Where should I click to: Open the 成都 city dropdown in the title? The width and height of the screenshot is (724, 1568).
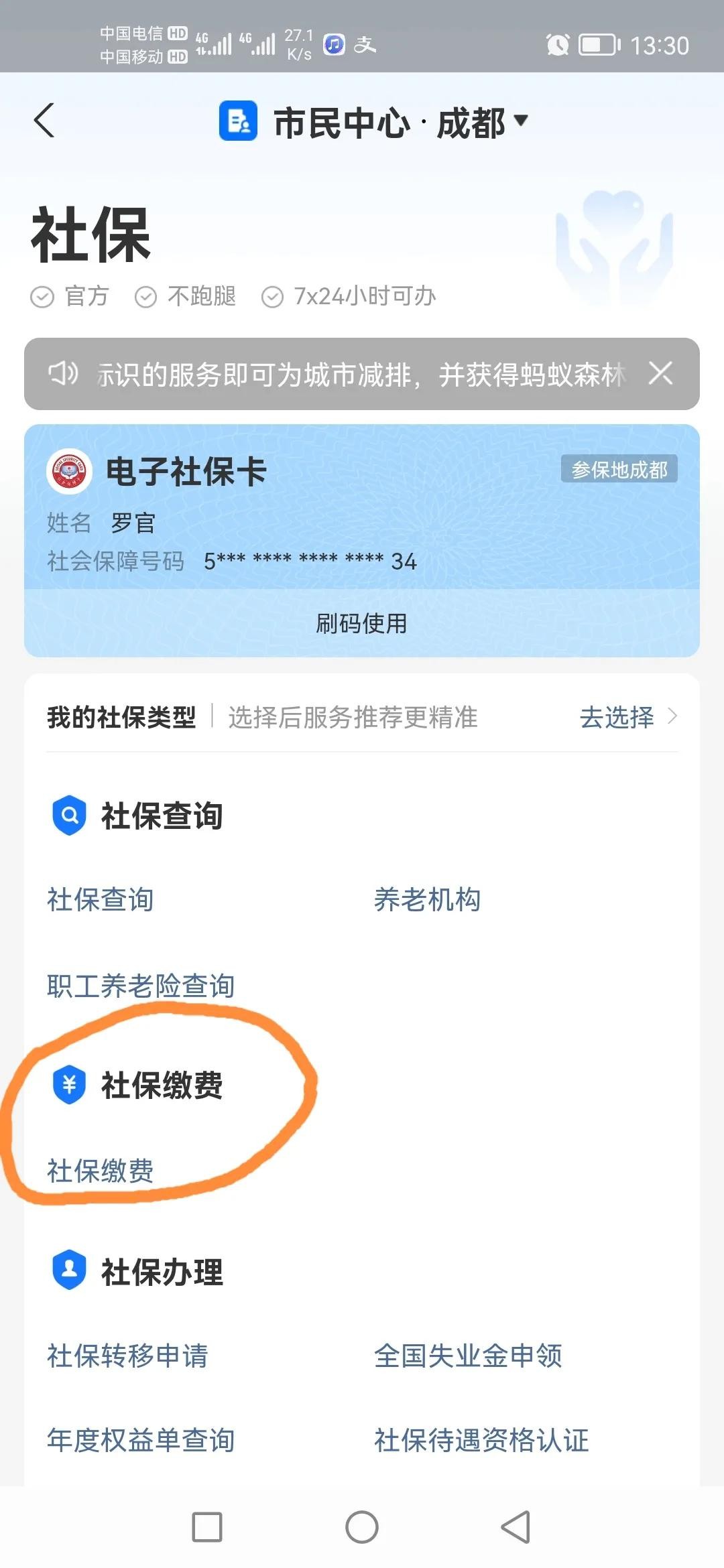tap(481, 123)
